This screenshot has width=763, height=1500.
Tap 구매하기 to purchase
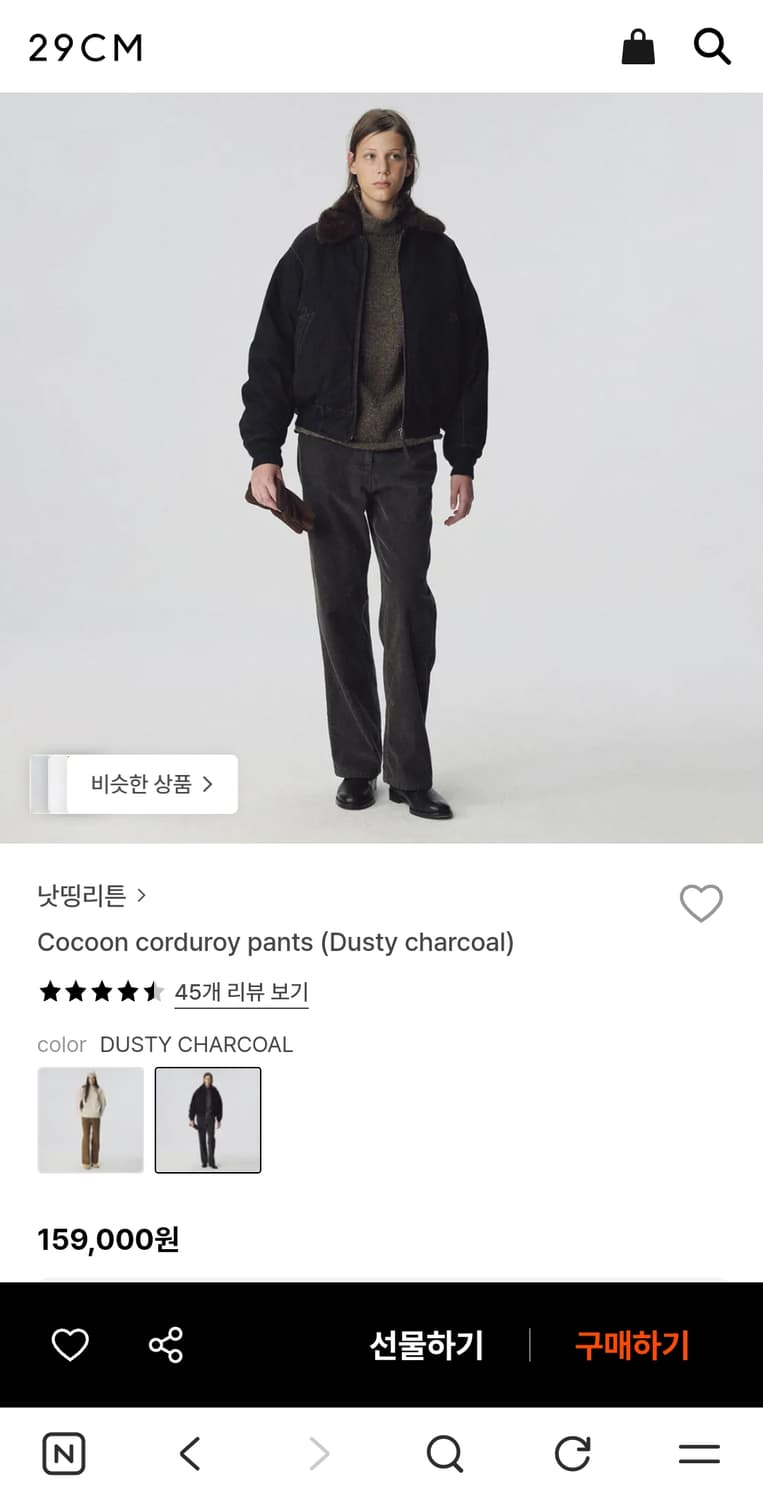coord(631,1345)
